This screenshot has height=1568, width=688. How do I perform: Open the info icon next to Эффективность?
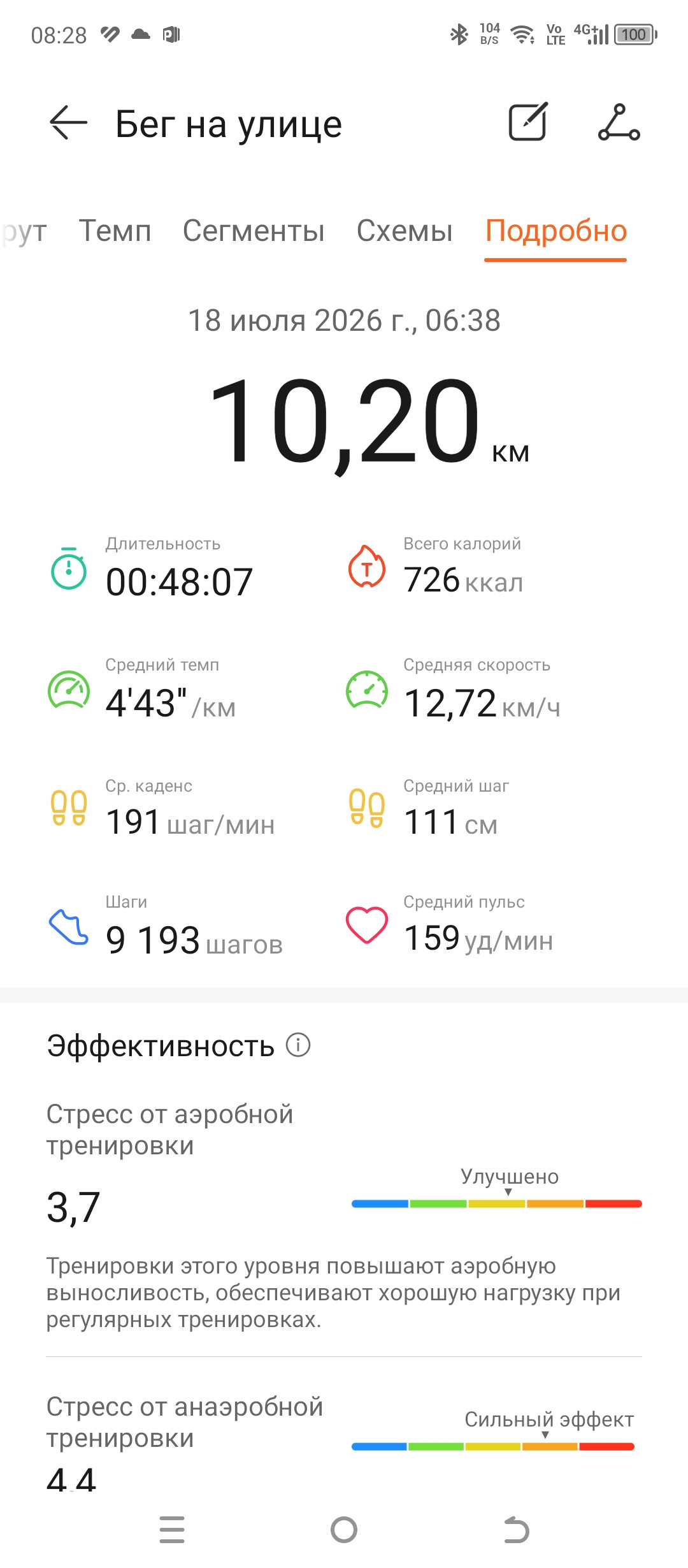pos(298,1045)
